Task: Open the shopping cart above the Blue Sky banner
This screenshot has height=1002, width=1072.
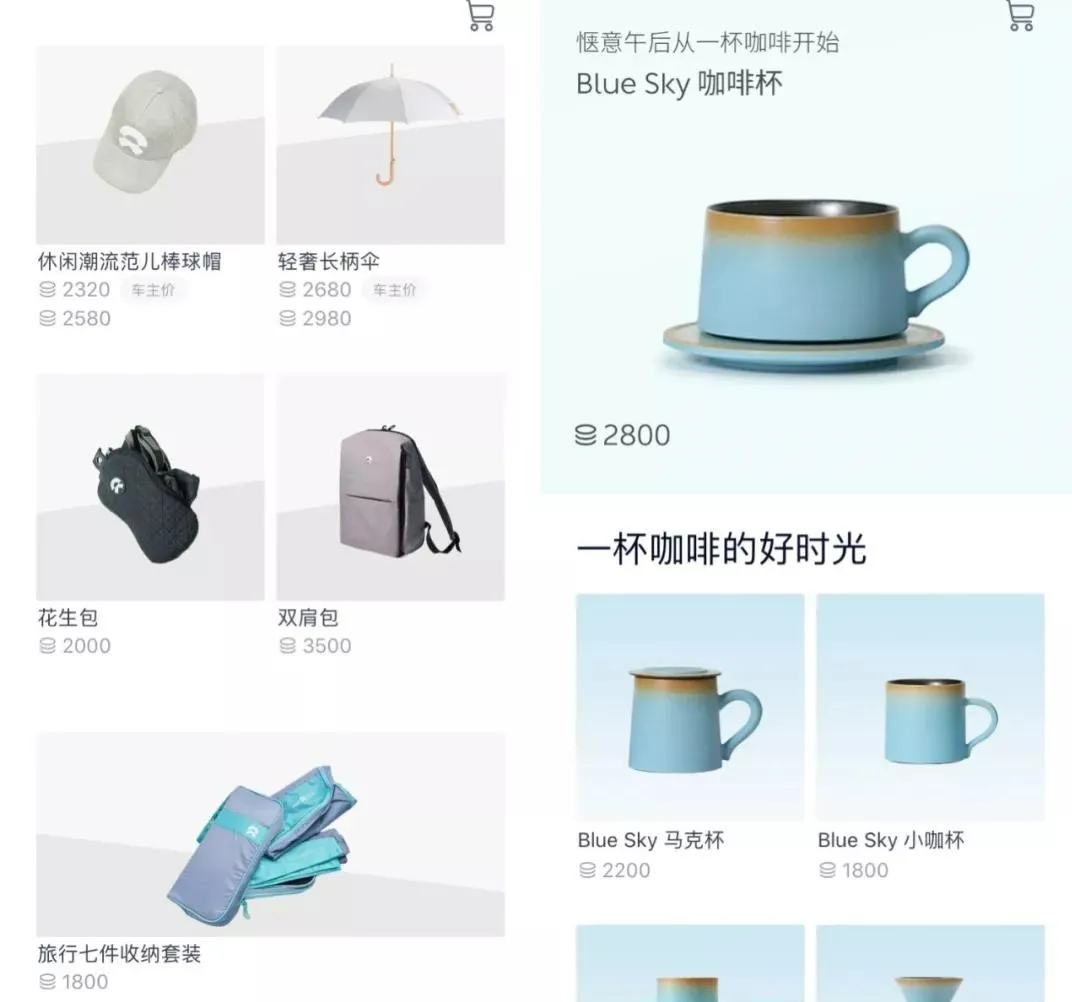Action: 1020,15
